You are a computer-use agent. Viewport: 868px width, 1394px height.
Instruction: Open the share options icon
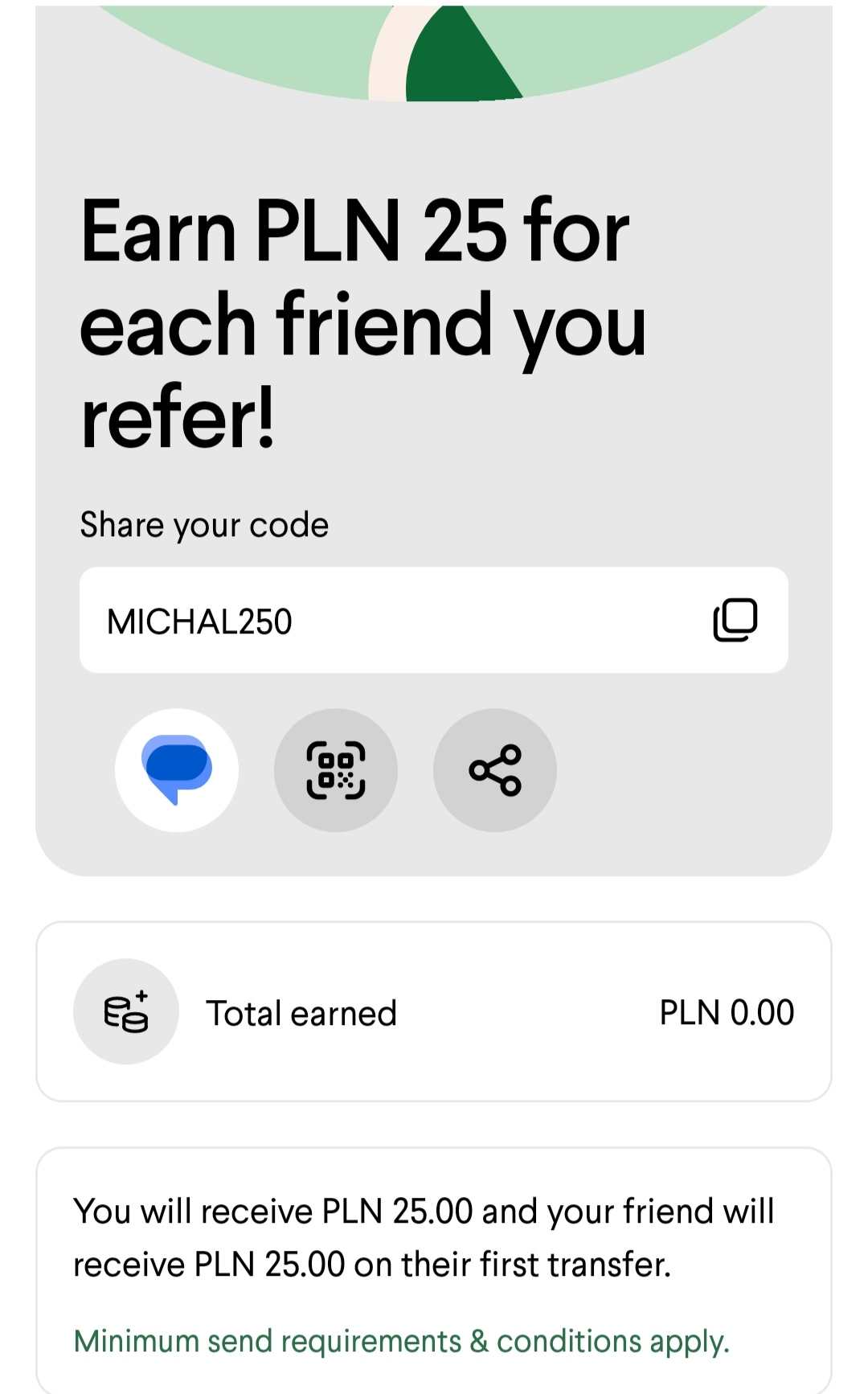click(x=495, y=769)
